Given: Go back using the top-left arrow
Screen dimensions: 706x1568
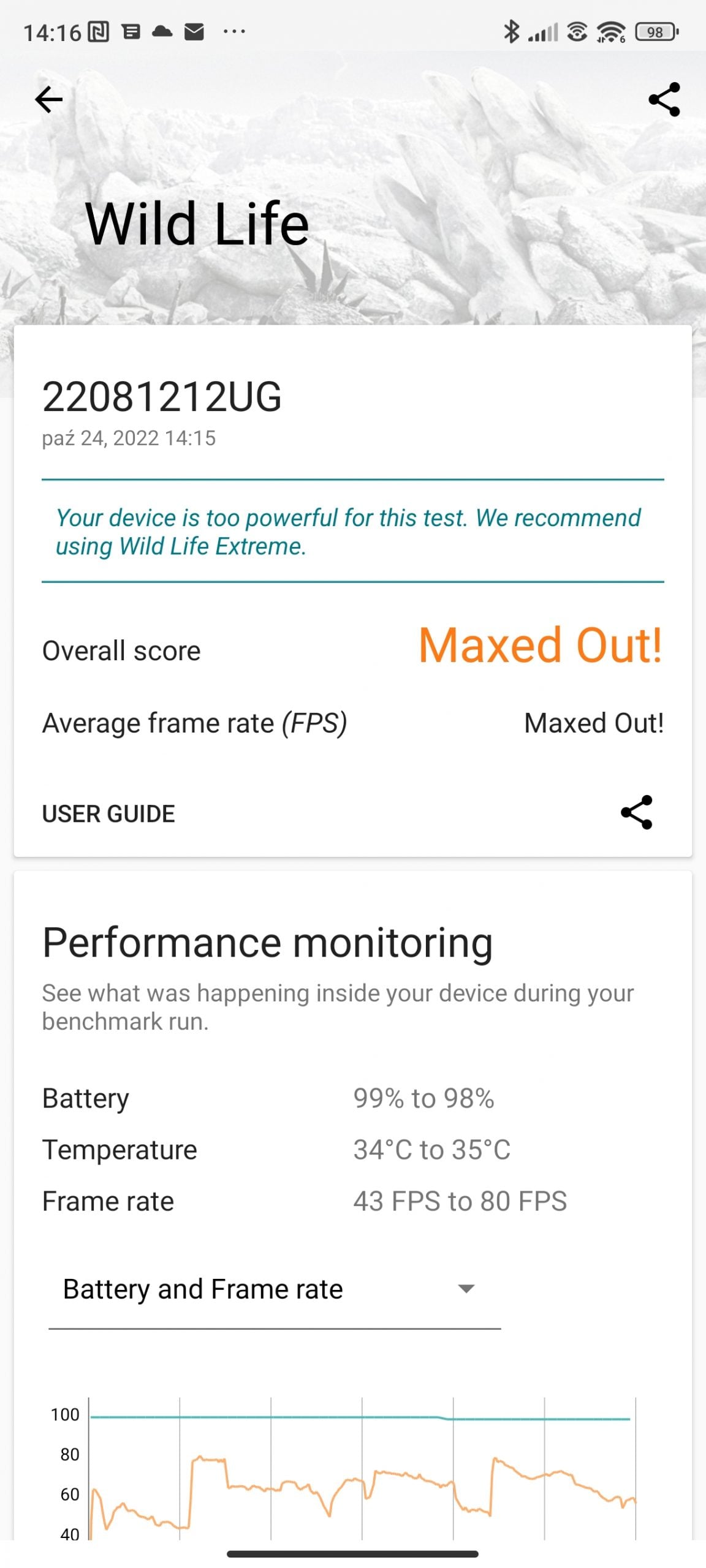Looking at the screenshot, I should coord(49,99).
